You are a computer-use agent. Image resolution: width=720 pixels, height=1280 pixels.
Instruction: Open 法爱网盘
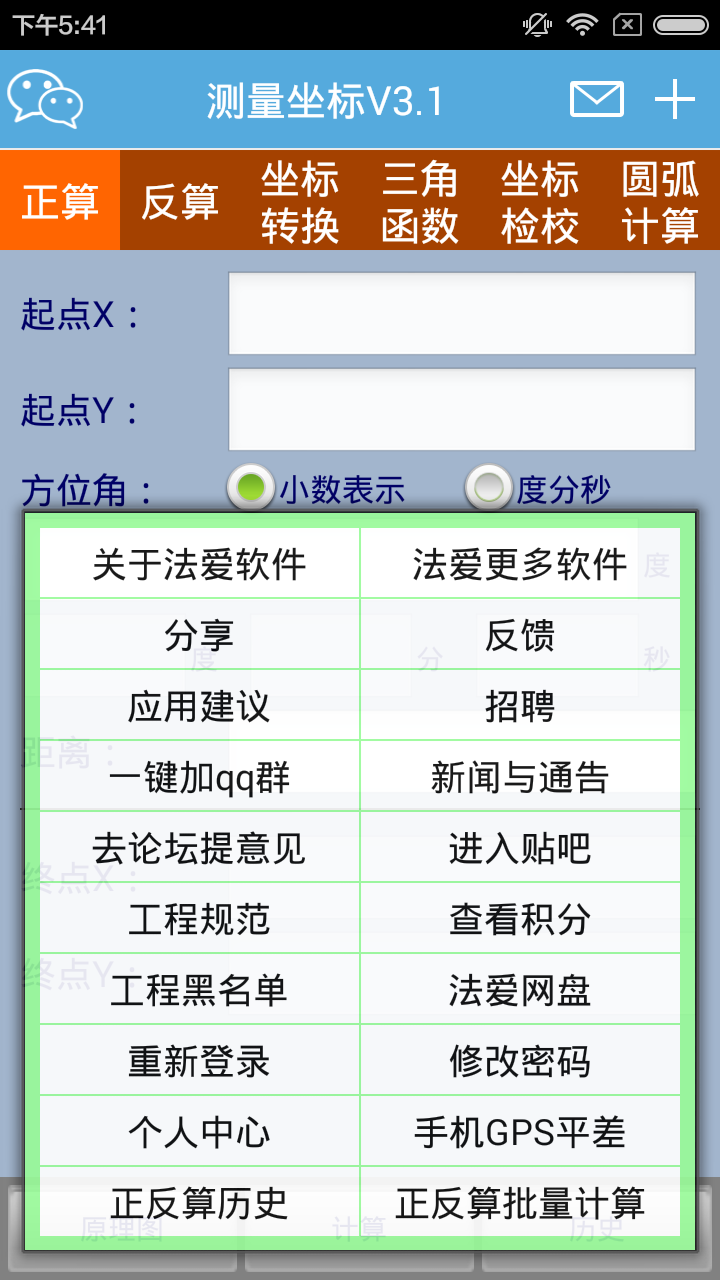[520, 990]
